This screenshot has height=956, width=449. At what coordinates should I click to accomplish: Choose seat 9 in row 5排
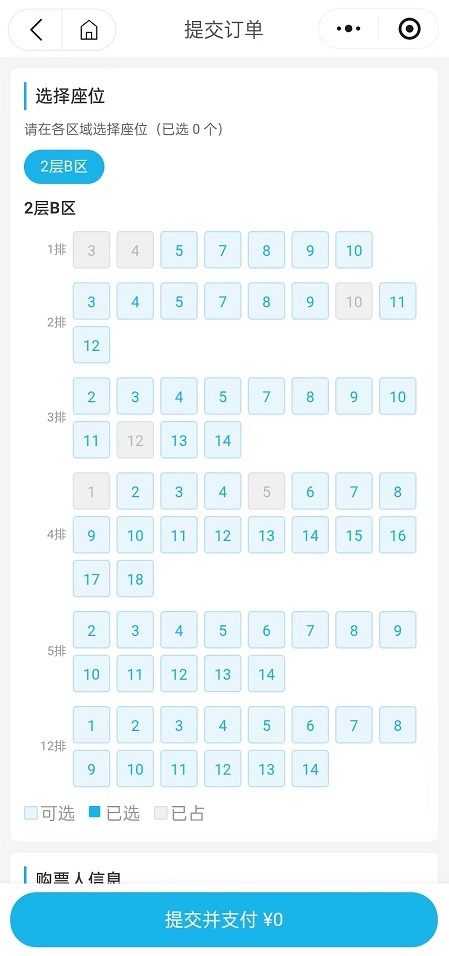[x=398, y=630]
